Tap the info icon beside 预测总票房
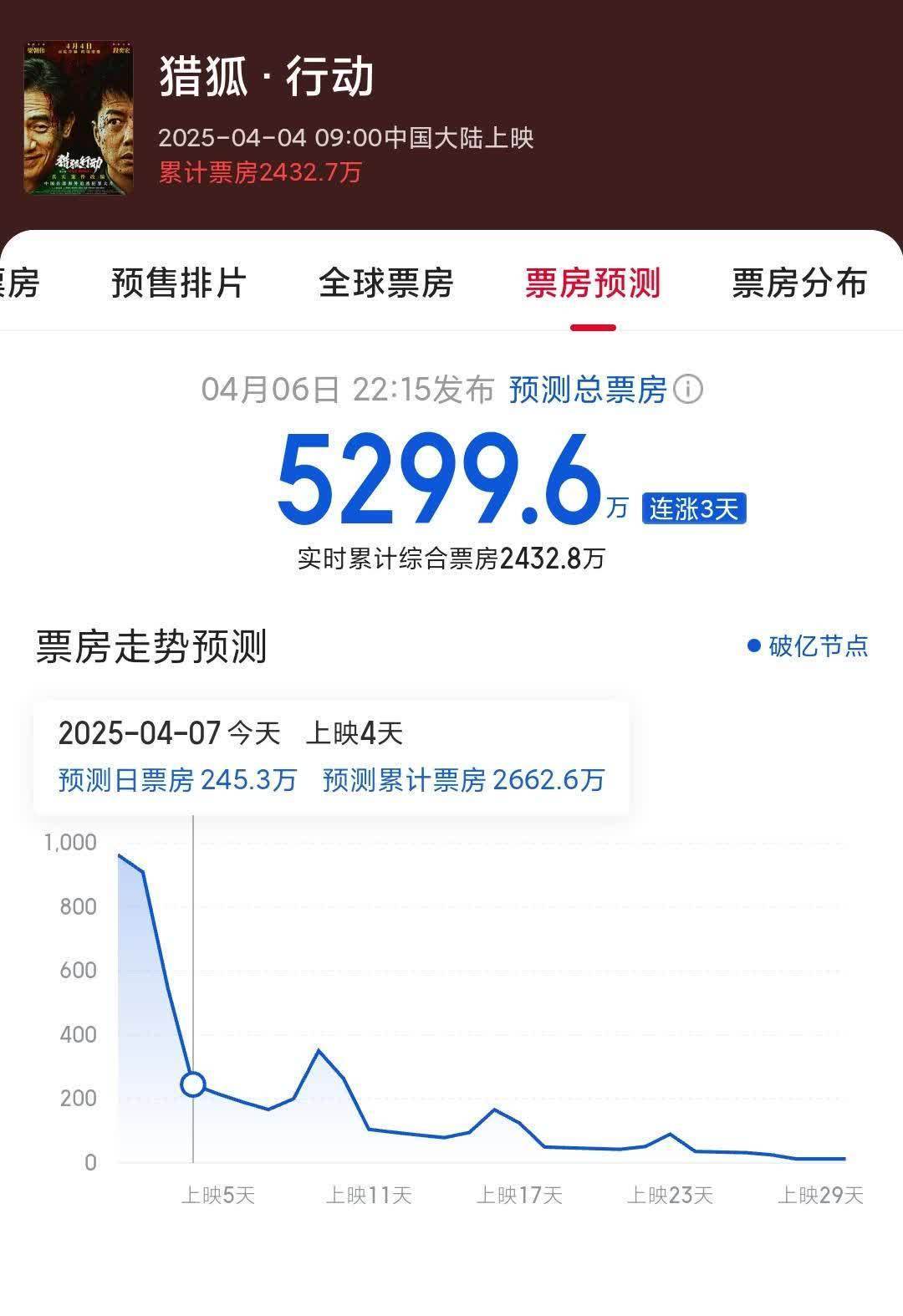Viewport: 903px width, 1316px height. 688,390
